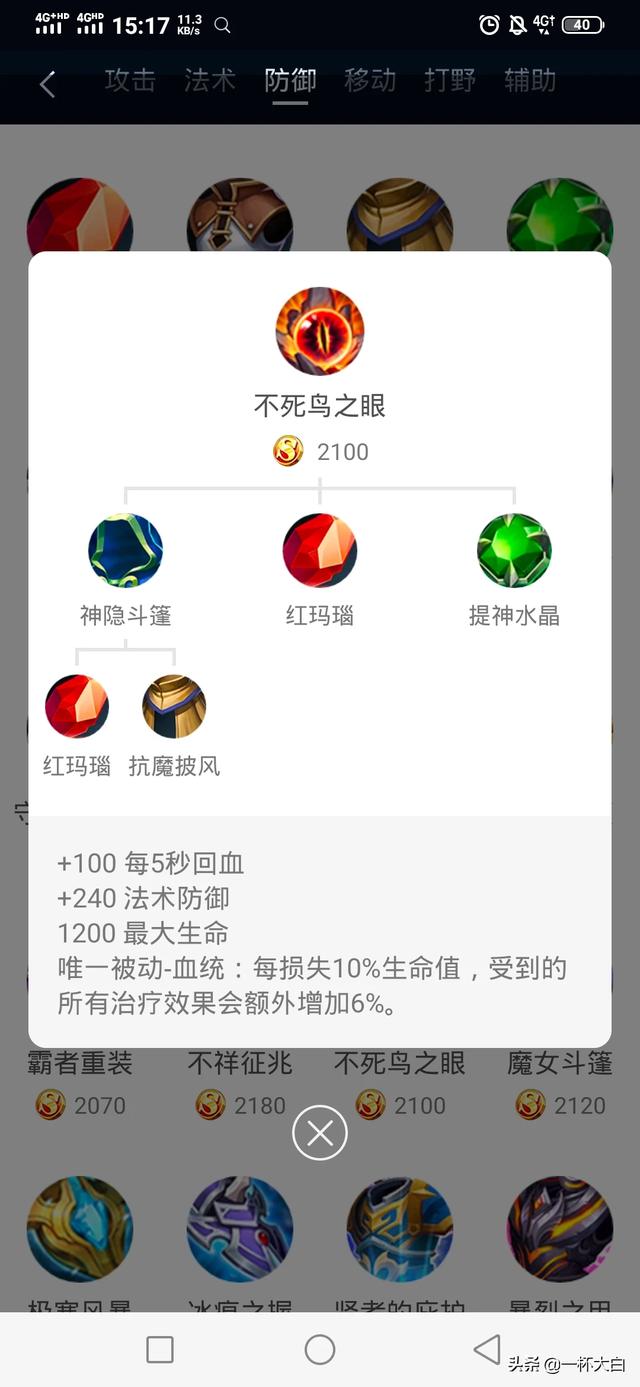Image resolution: width=640 pixels, height=1387 pixels.
Task: Tap the system home button
Action: pos(320,1349)
